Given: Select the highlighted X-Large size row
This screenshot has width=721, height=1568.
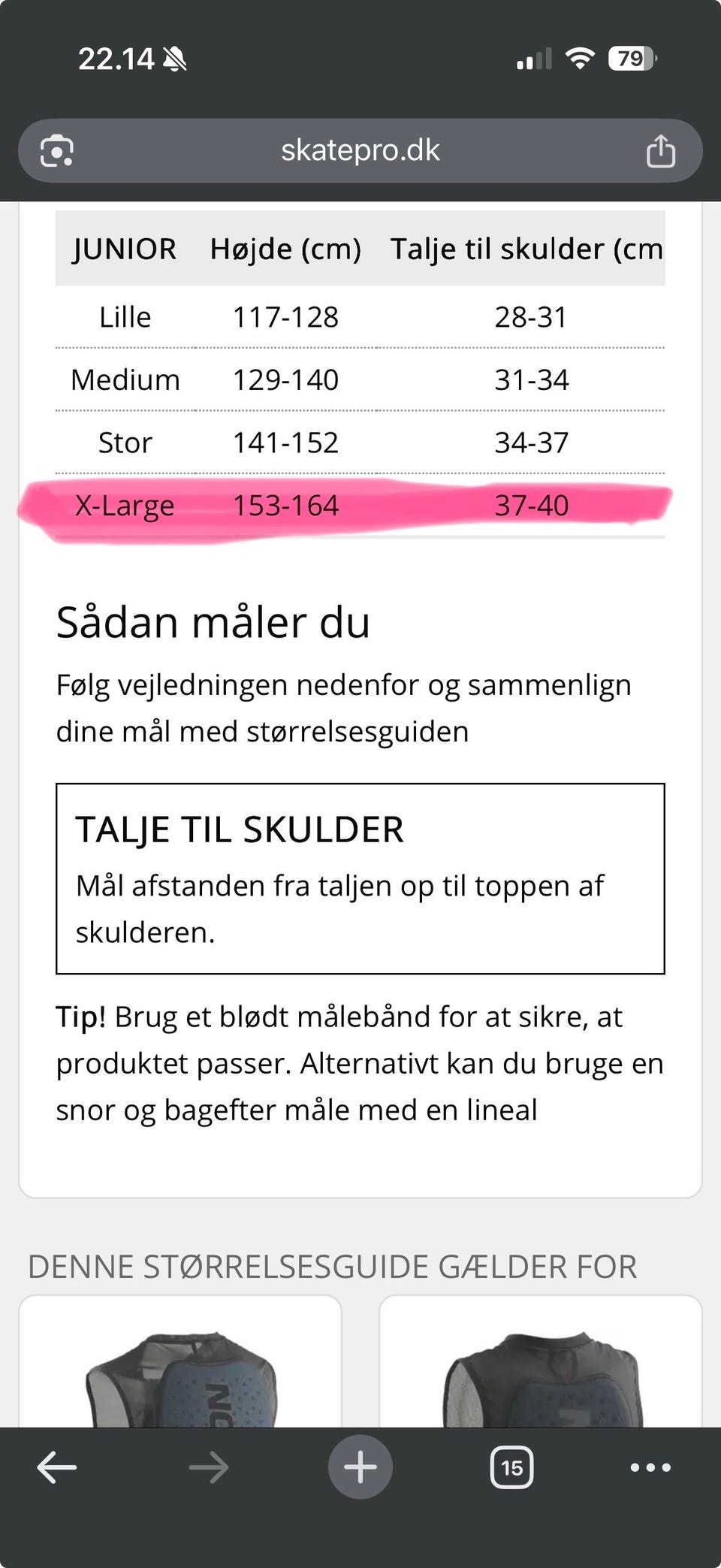Looking at the screenshot, I should click(345, 505).
